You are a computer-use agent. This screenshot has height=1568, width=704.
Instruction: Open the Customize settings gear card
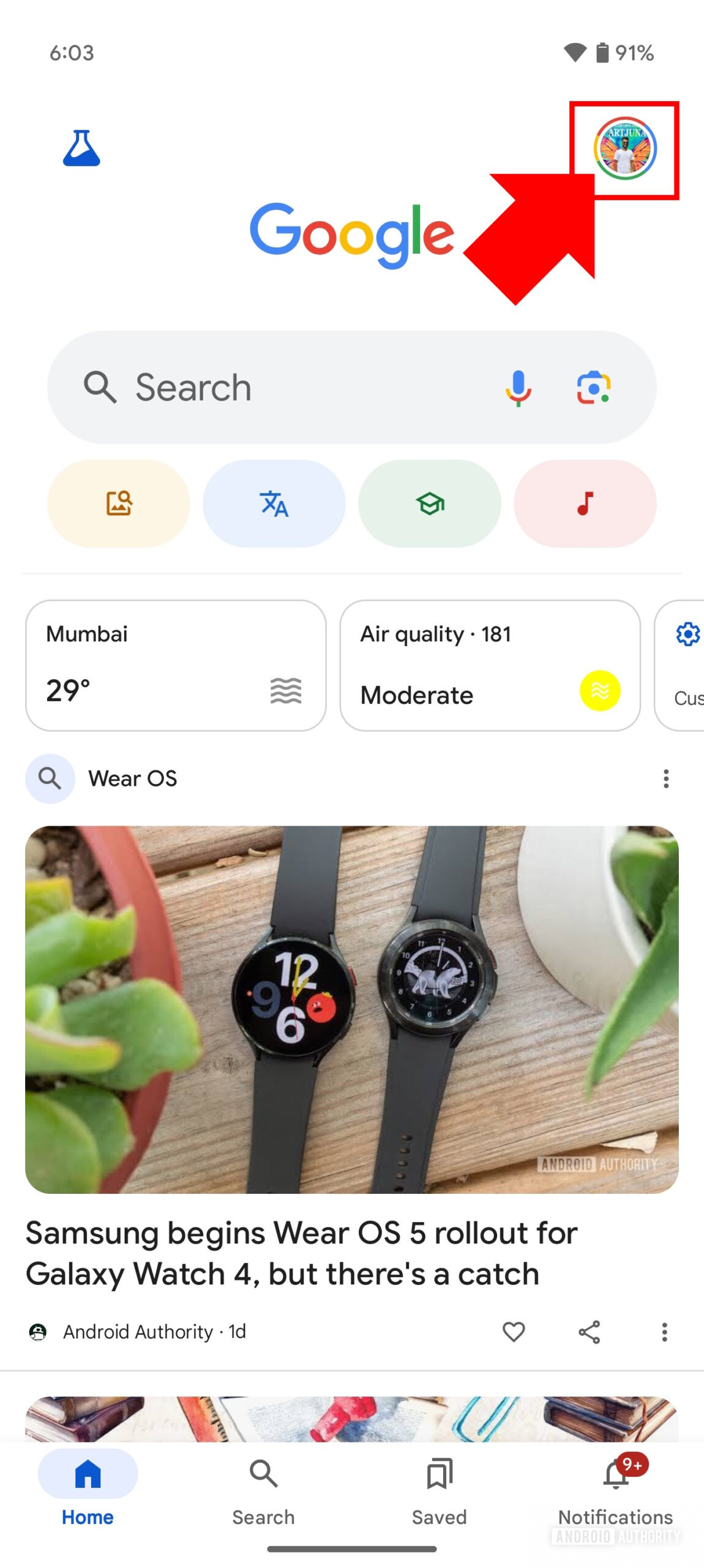pyautogui.click(x=680, y=665)
